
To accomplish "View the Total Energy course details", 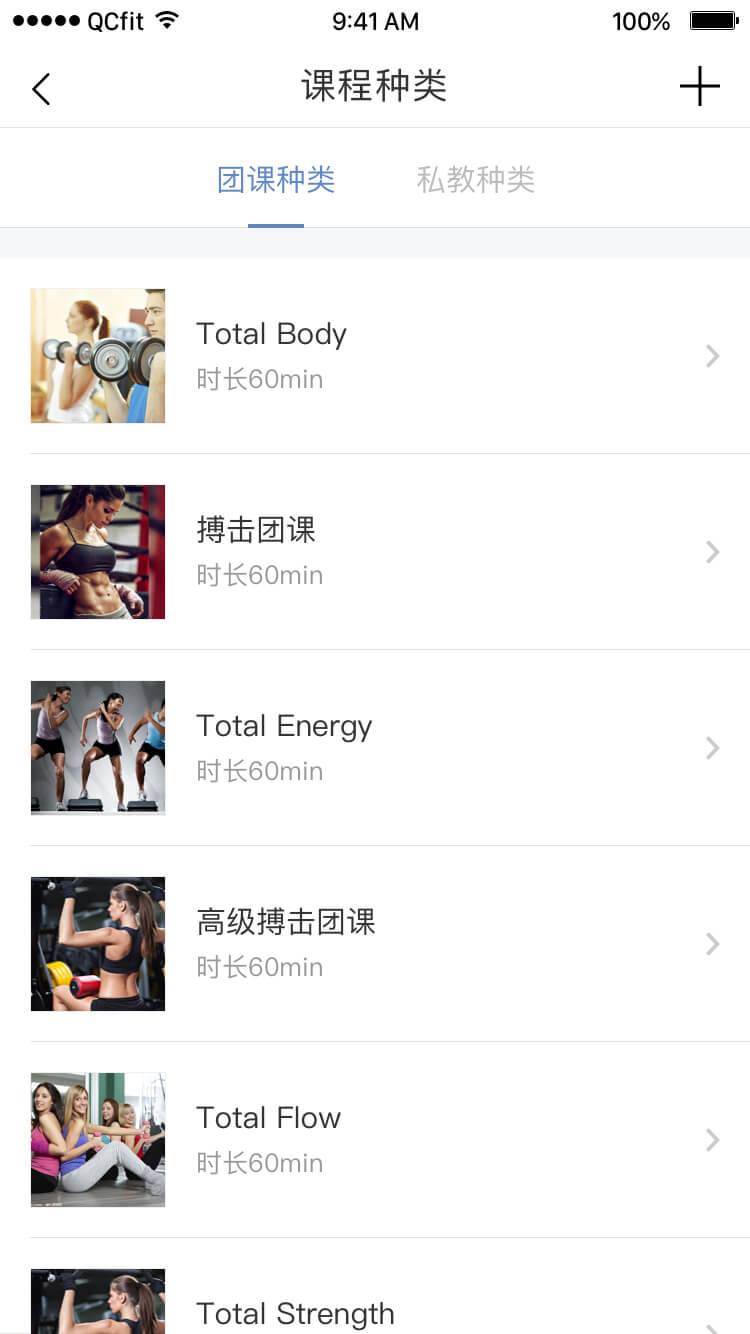I will coord(375,748).
